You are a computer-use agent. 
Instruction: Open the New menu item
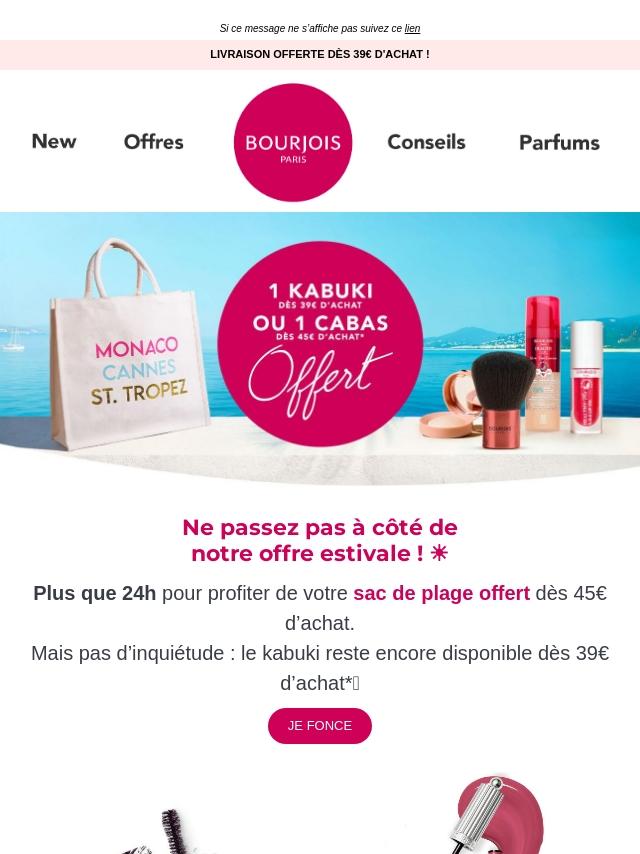[54, 142]
